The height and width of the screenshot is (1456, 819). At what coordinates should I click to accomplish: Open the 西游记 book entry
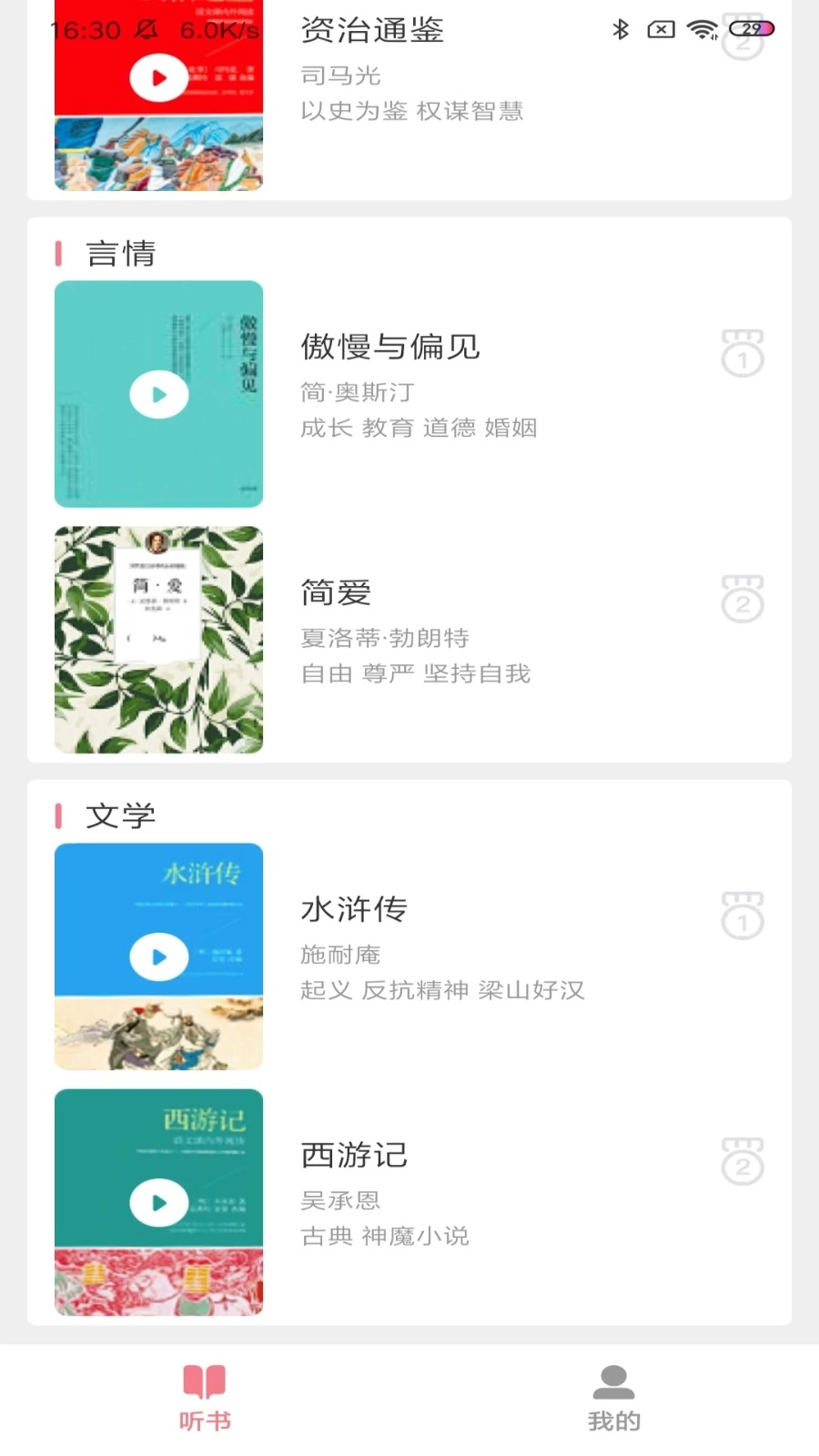354,1155
